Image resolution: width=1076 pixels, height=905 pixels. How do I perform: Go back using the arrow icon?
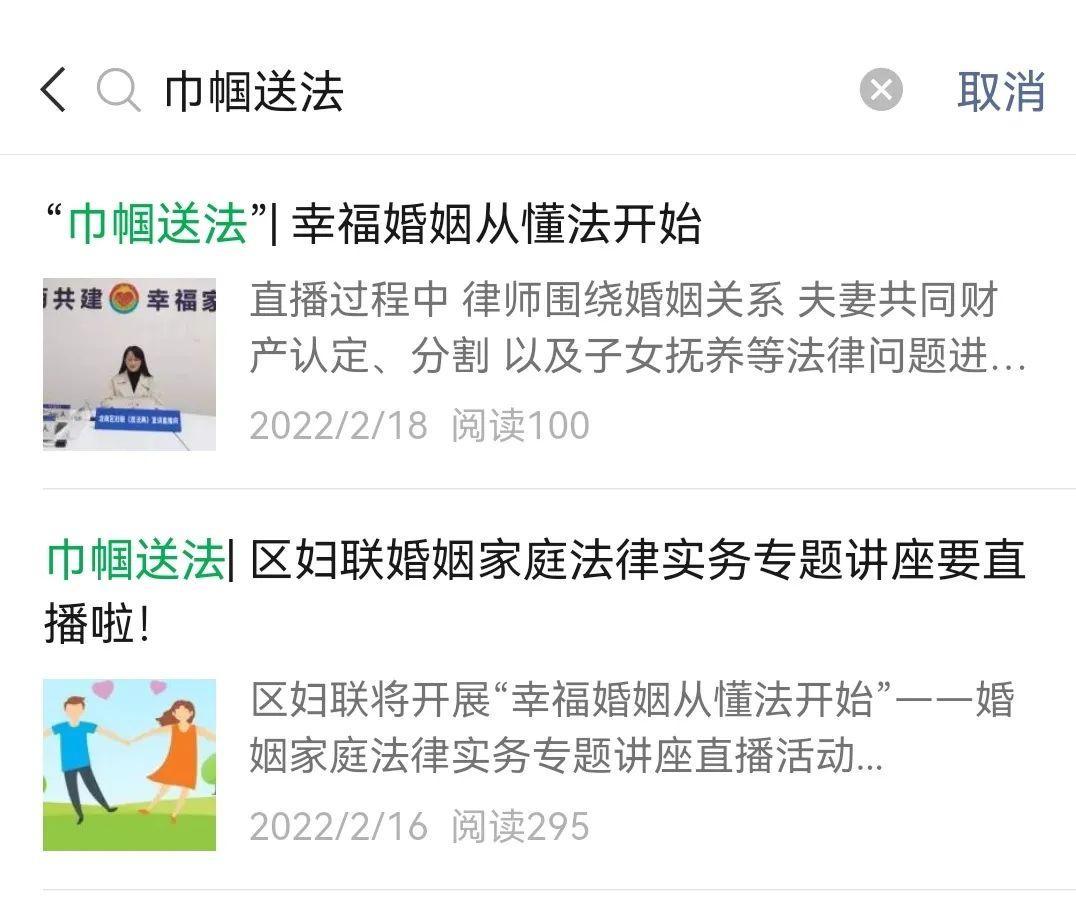point(54,91)
